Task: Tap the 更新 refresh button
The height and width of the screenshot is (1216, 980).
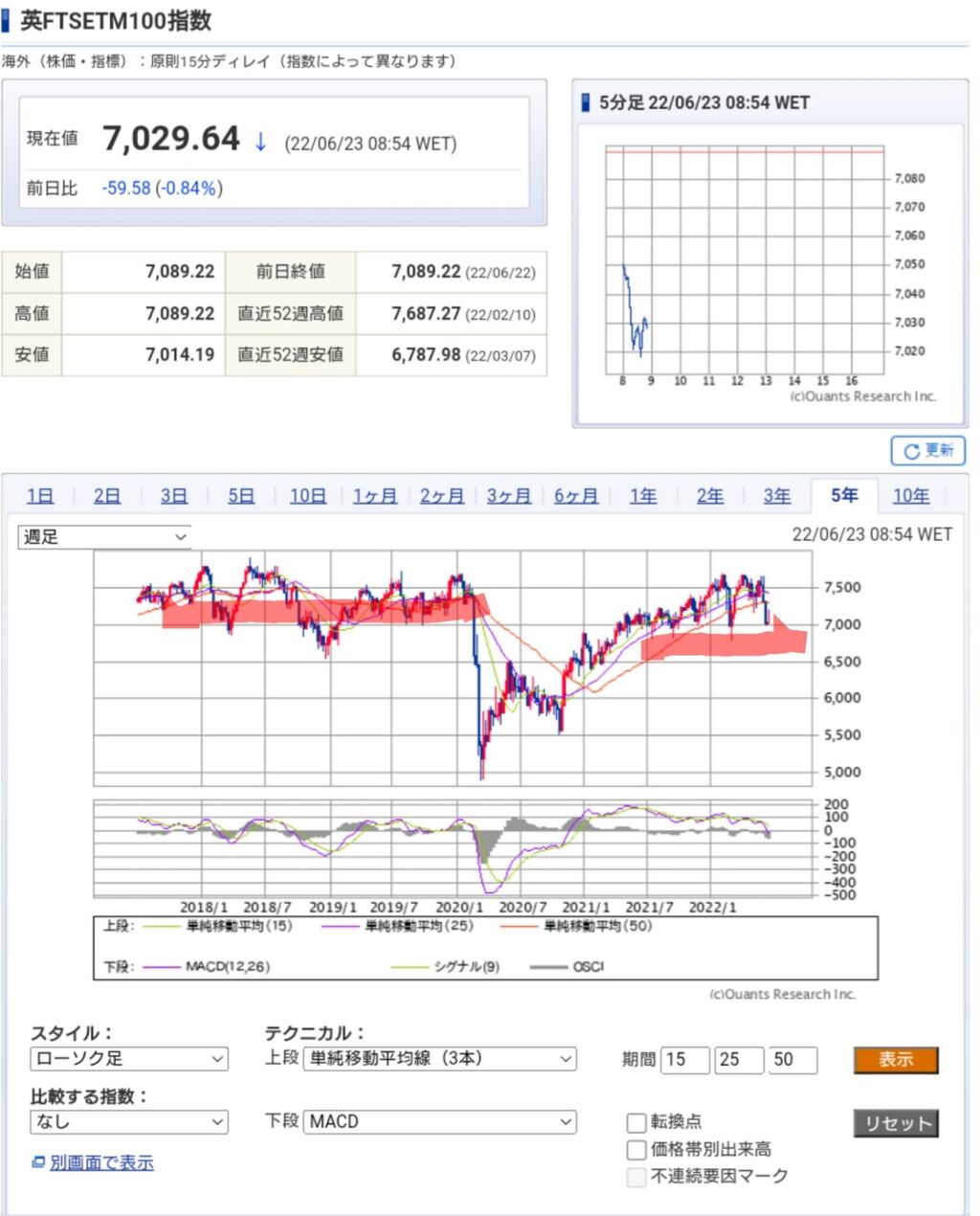Action: (928, 450)
